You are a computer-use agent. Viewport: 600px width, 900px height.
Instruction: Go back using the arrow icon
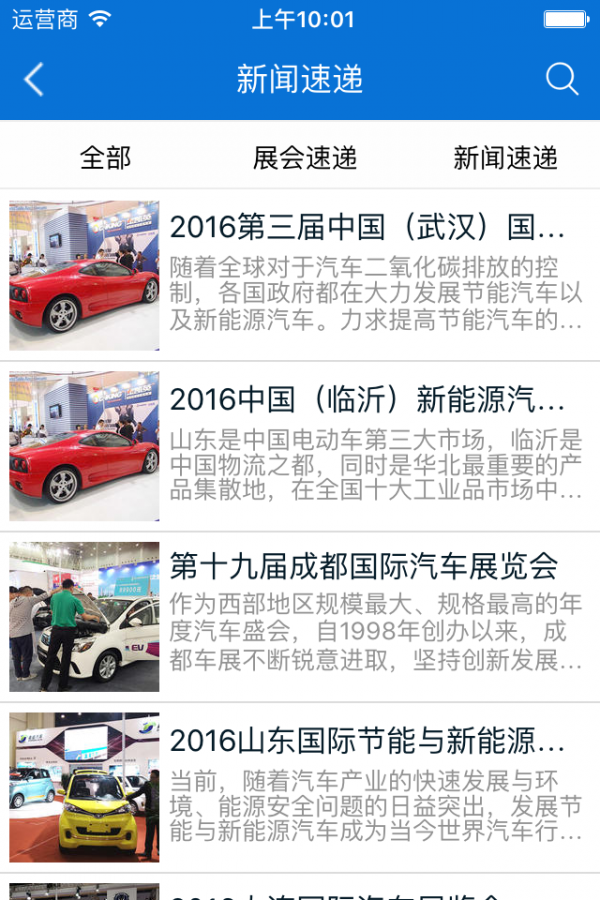(x=34, y=80)
